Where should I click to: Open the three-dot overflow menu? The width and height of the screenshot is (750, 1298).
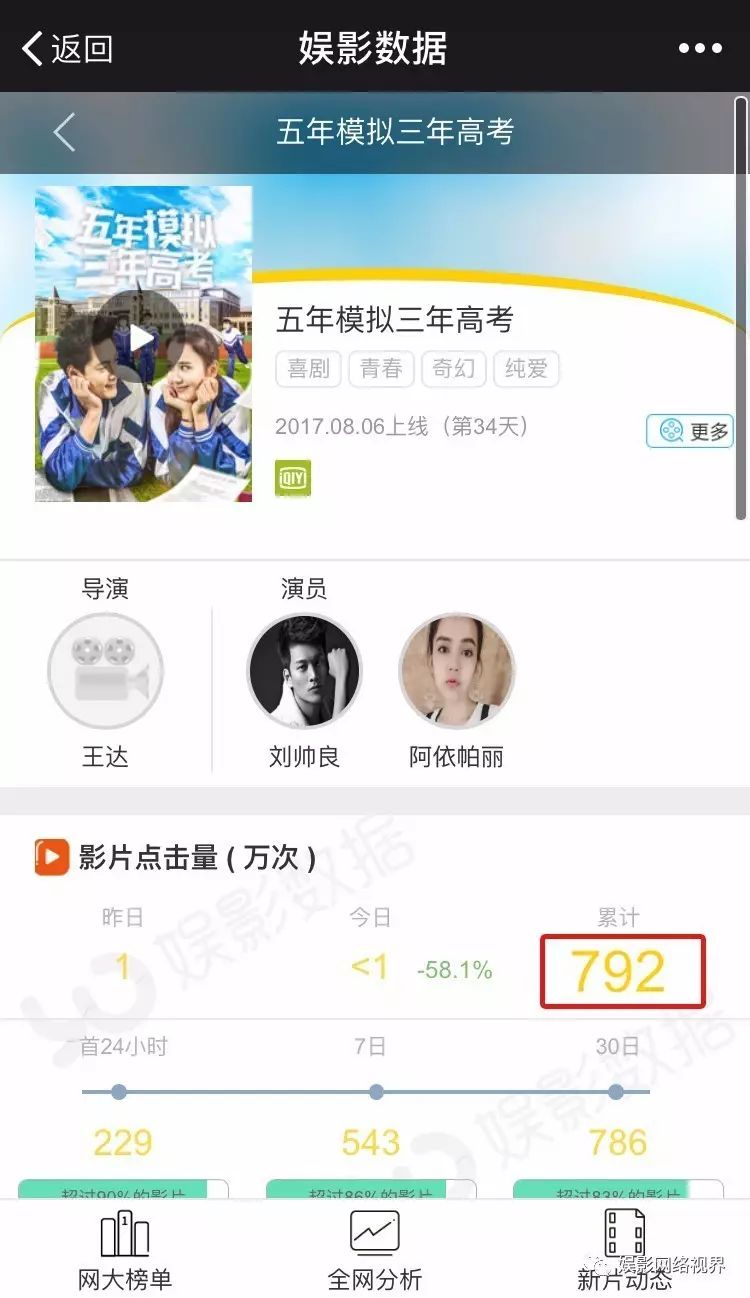(700, 48)
